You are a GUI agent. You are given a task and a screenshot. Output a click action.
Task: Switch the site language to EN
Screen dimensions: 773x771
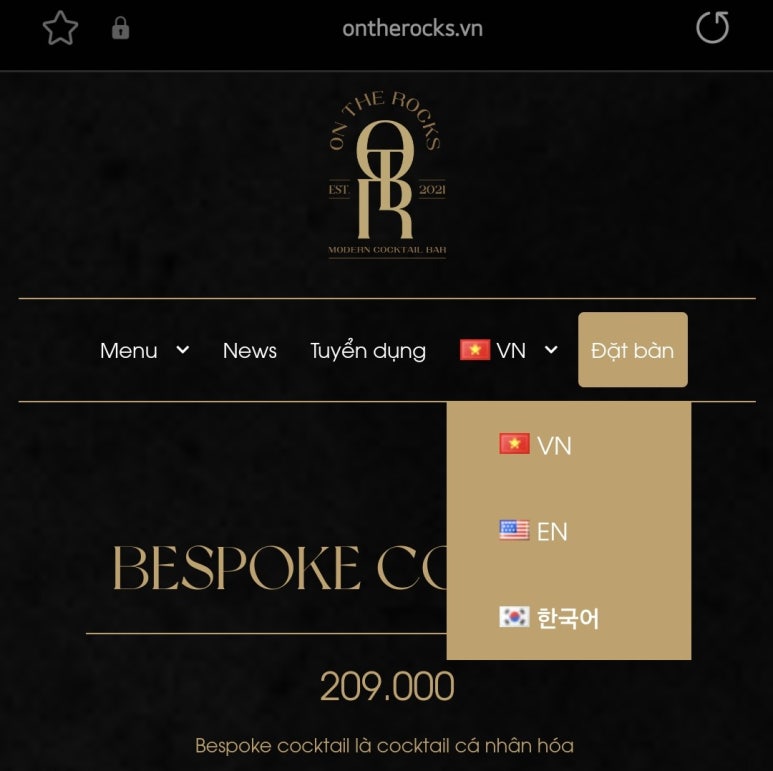tap(535, 531)
